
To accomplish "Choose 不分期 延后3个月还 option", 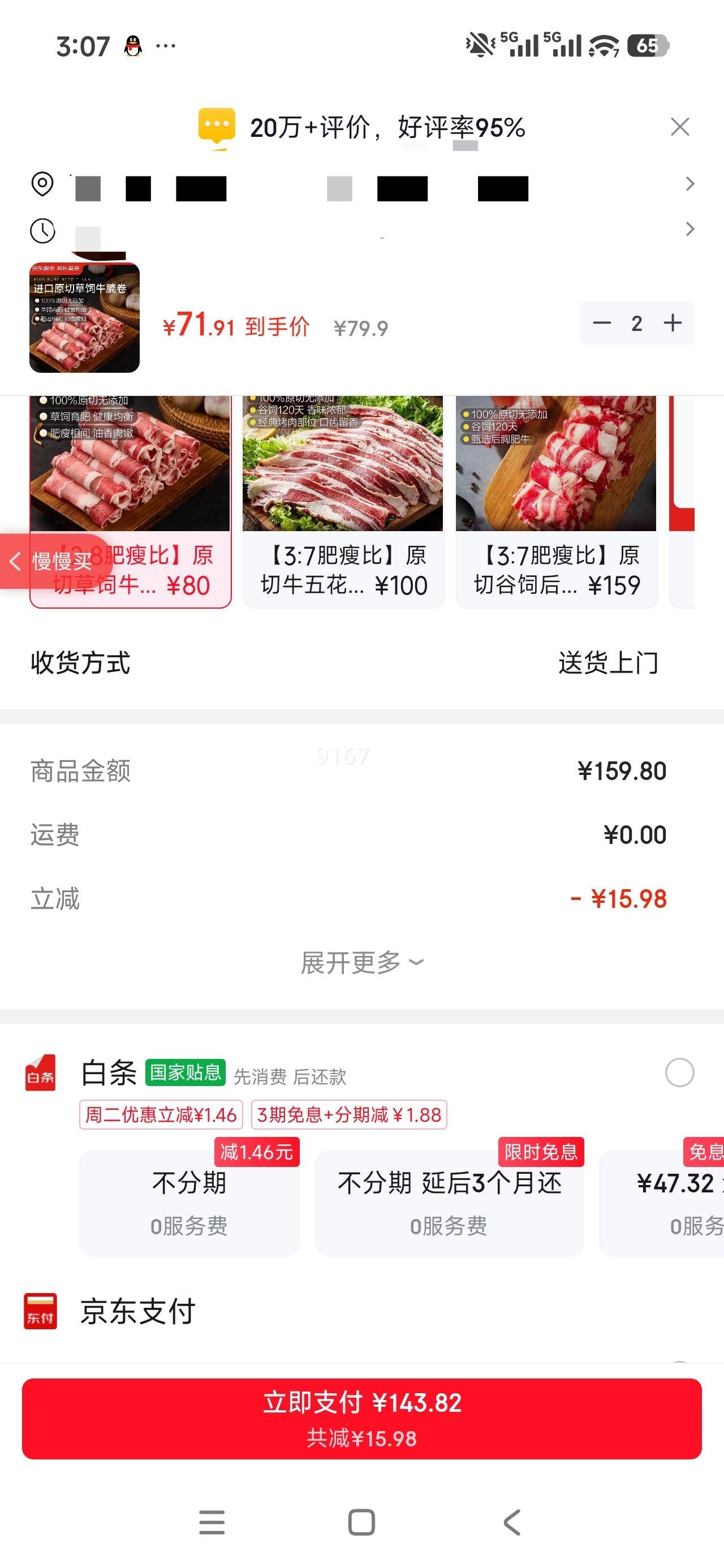I will (x=449, y=1203).
